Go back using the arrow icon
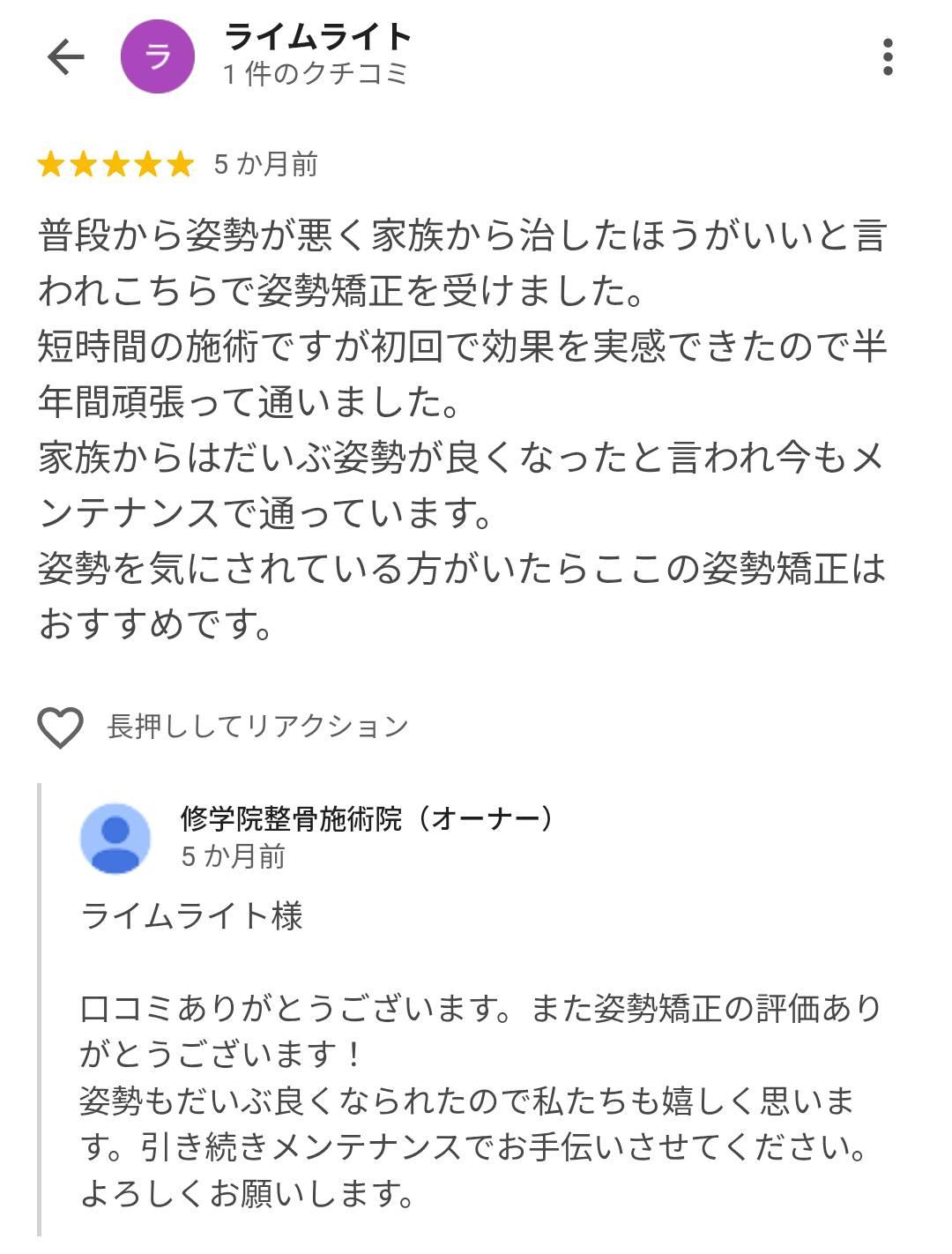 [65, 57]
